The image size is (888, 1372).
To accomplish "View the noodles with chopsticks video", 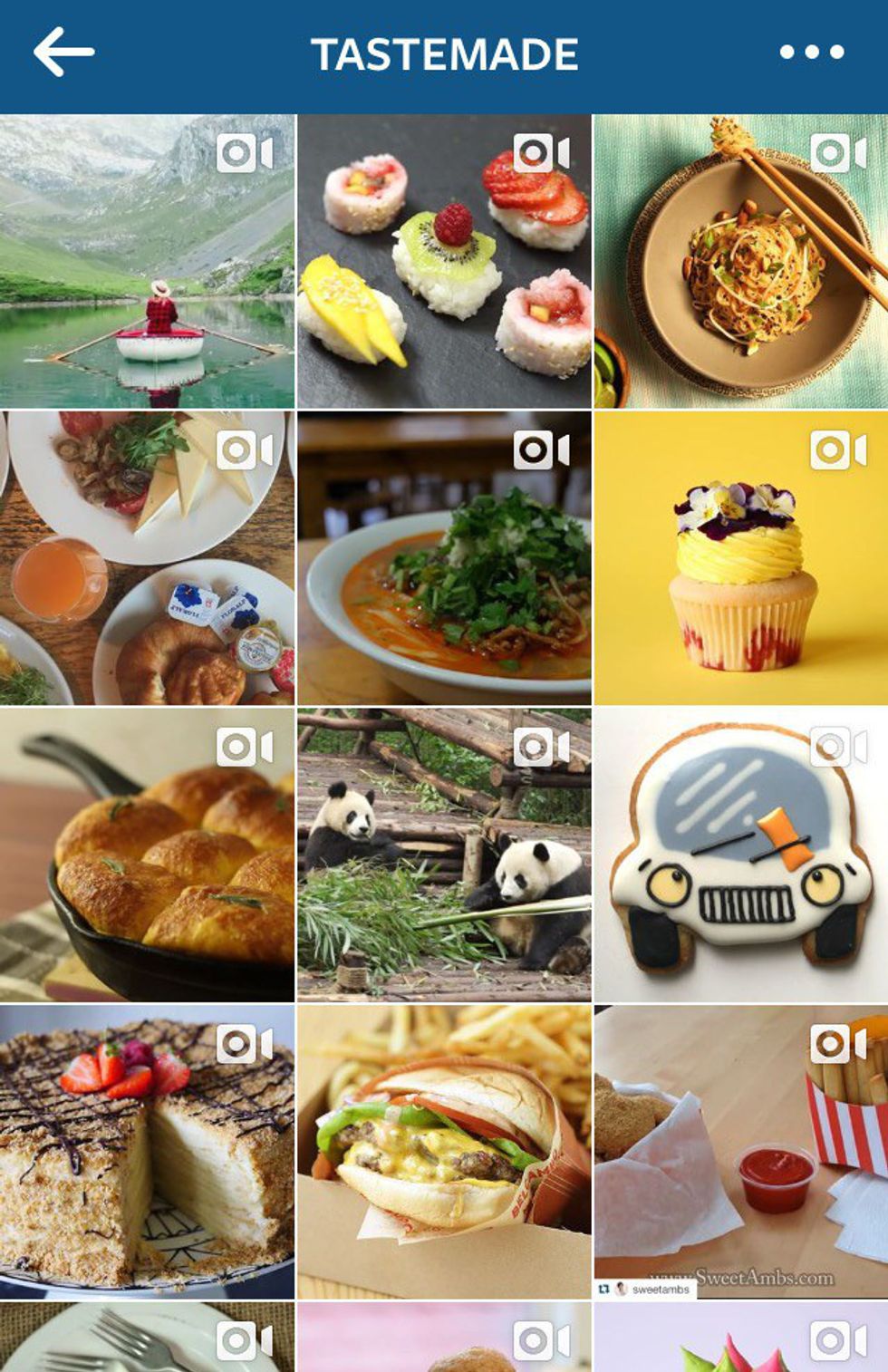I will 741,261.
